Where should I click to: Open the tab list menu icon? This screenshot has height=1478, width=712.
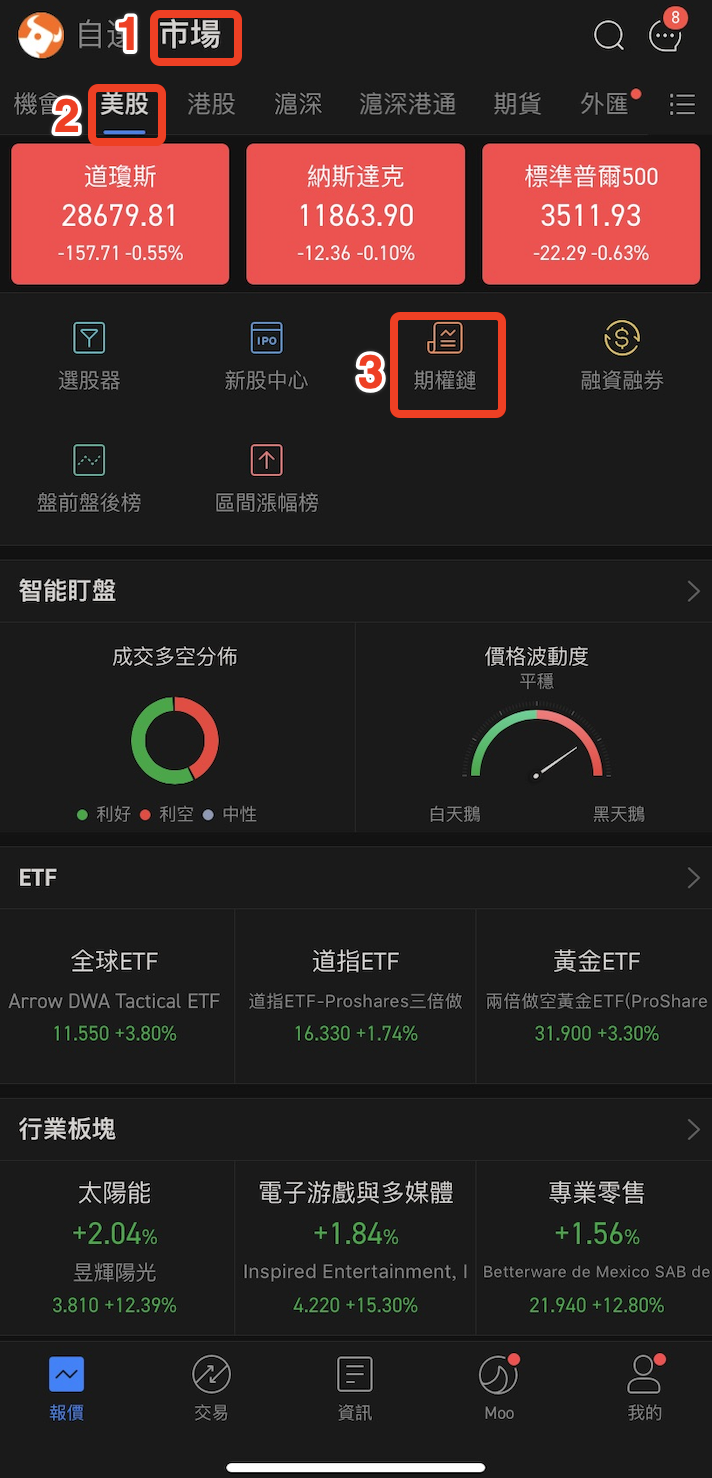tap(682, 104)
